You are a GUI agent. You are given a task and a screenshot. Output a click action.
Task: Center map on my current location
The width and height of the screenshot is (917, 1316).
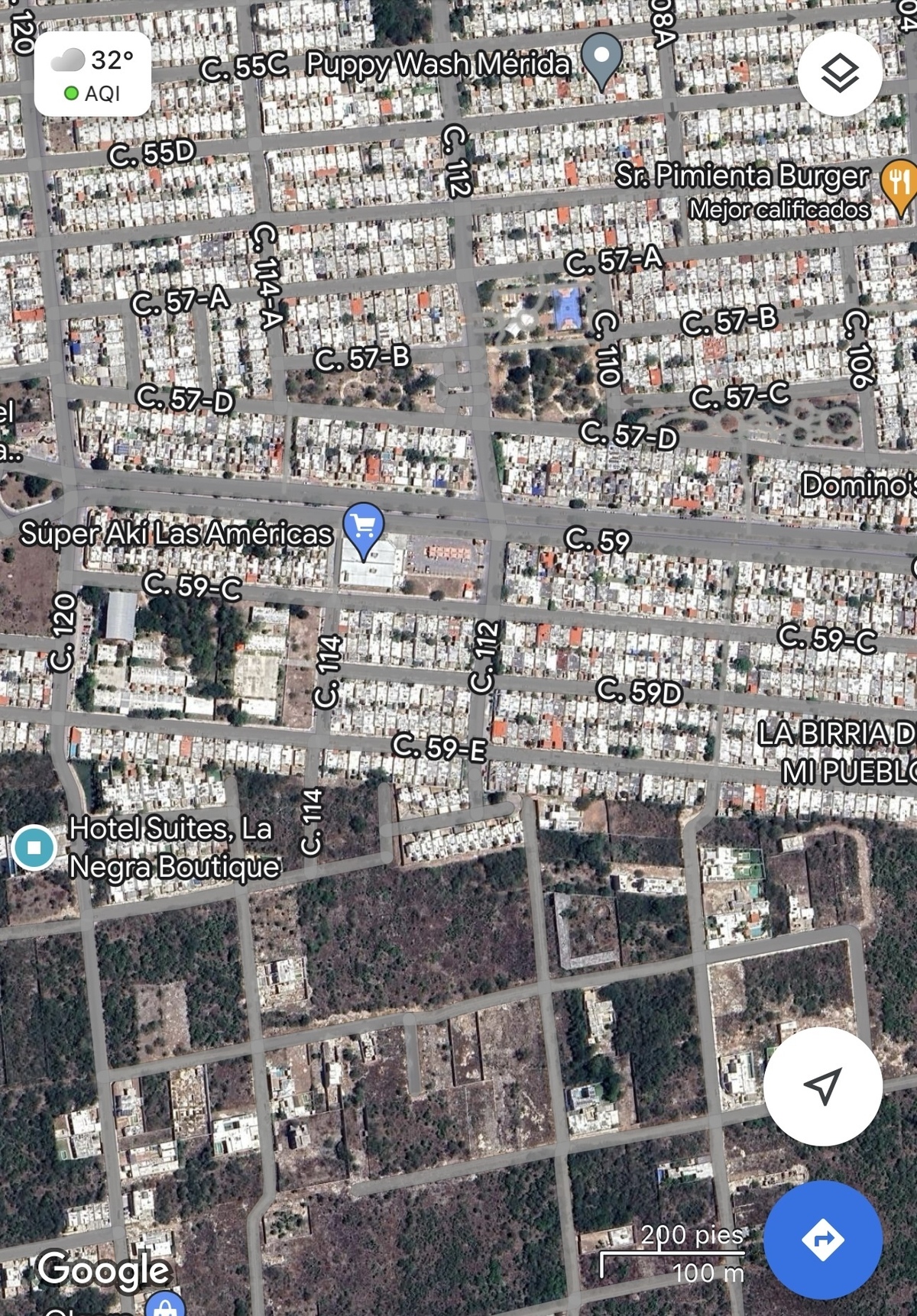pyautogui.click(x=823, y=1085)
